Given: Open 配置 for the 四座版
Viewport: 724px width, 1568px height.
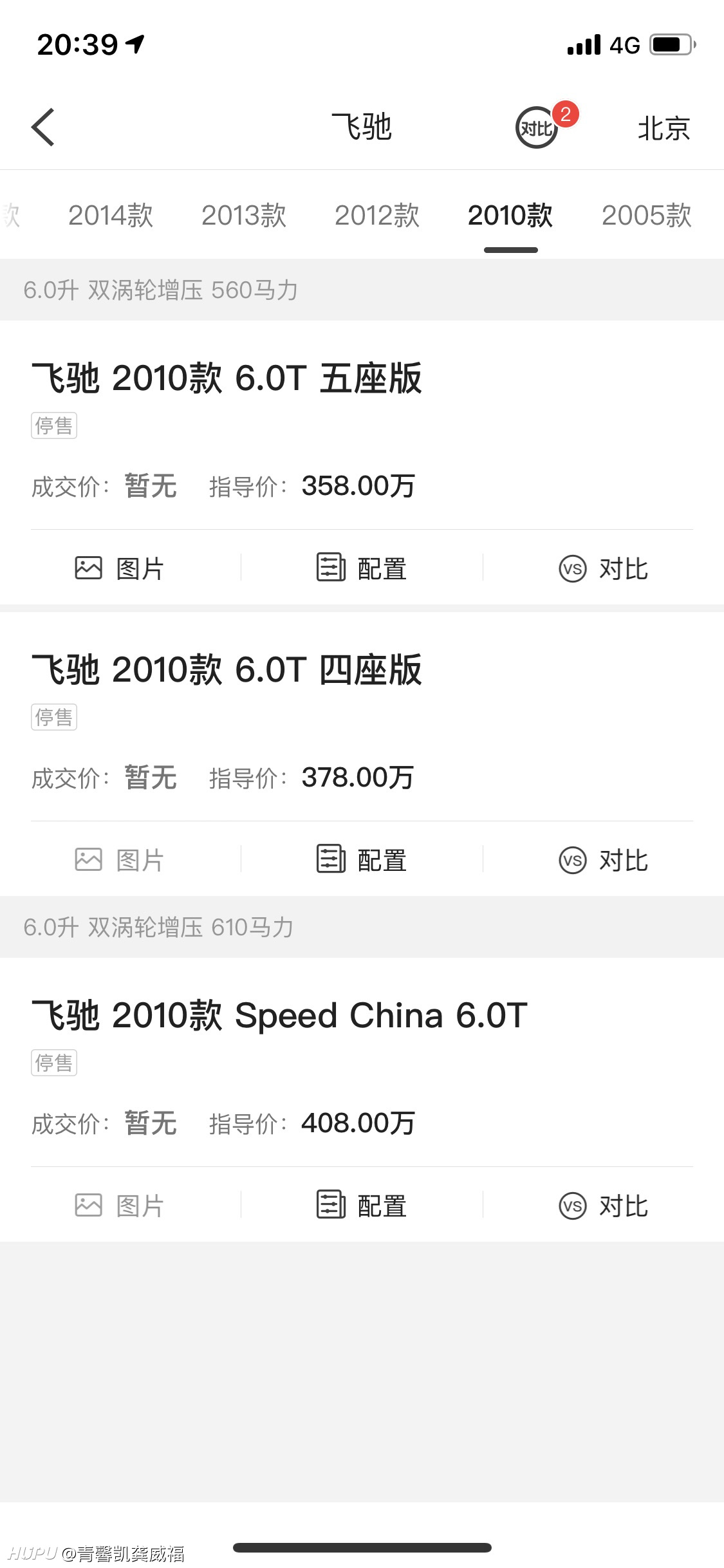Looking at the screenshot, I should pyautogui.click(x=362, y=860).
